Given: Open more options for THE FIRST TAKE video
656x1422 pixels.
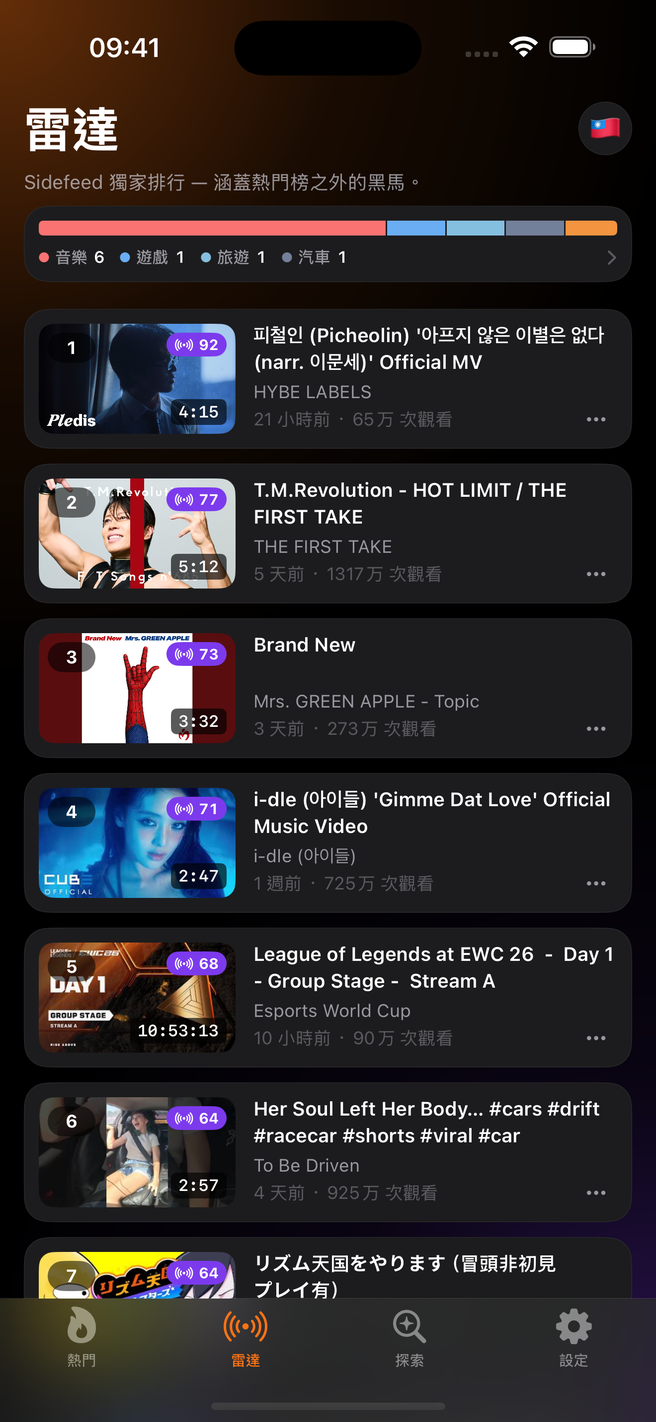Looking at the screenshot, I should tap(596, 575).
